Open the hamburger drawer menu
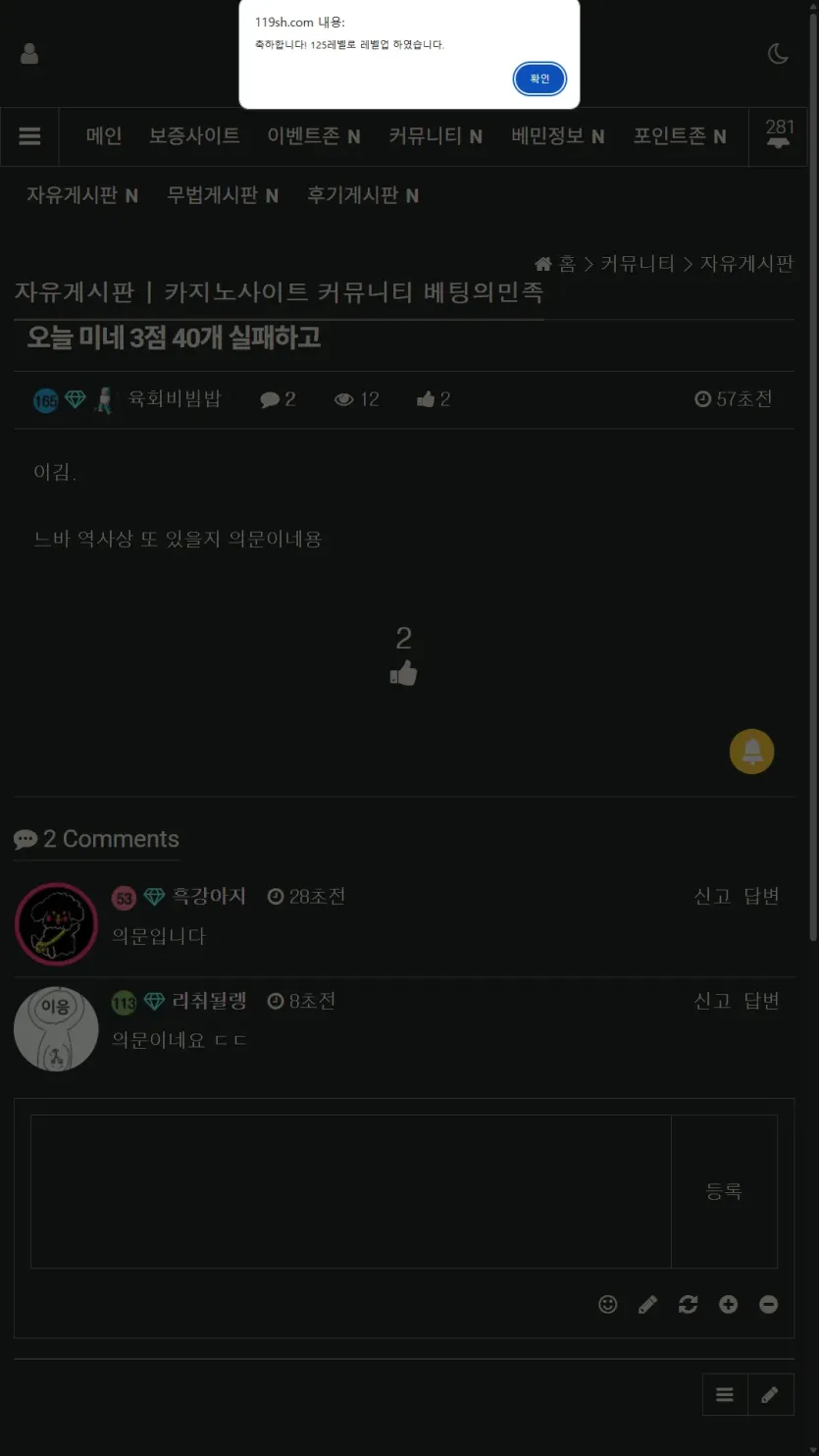Image resolution: width=819 pixels, height=1456 pixels. (x=29, y=136)
